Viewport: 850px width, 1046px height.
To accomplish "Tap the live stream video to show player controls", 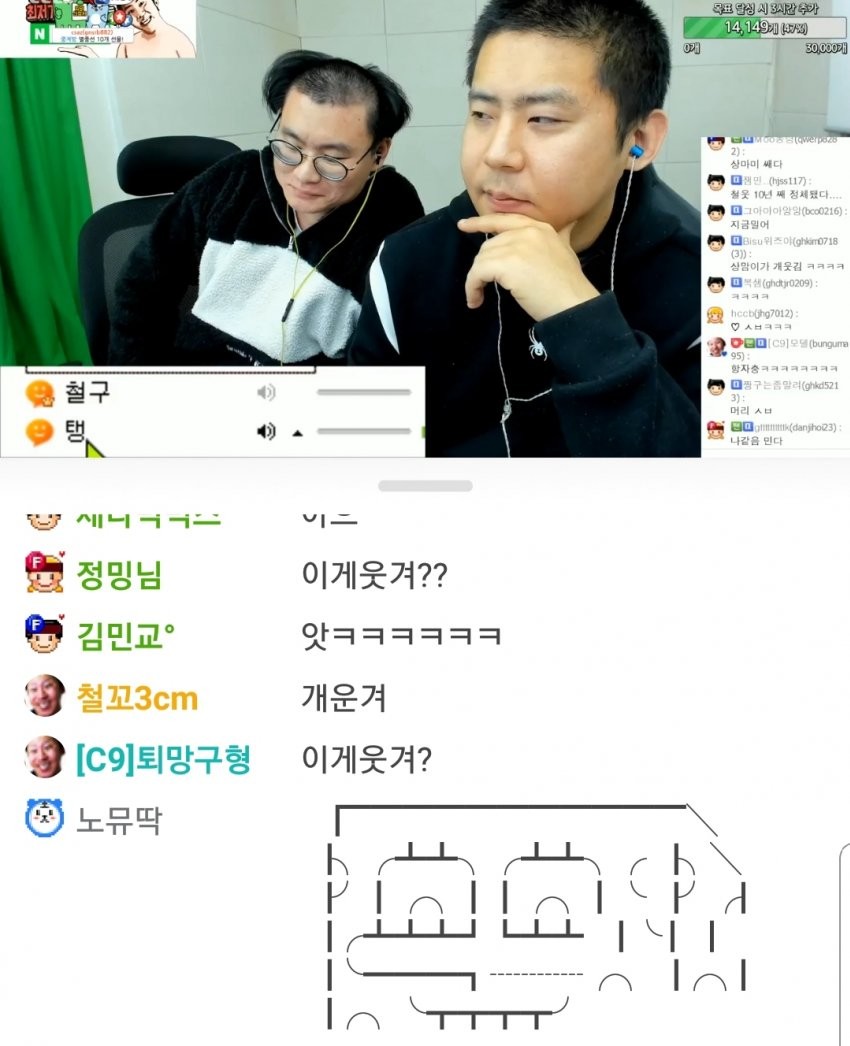I will click(x=425, y=230).
